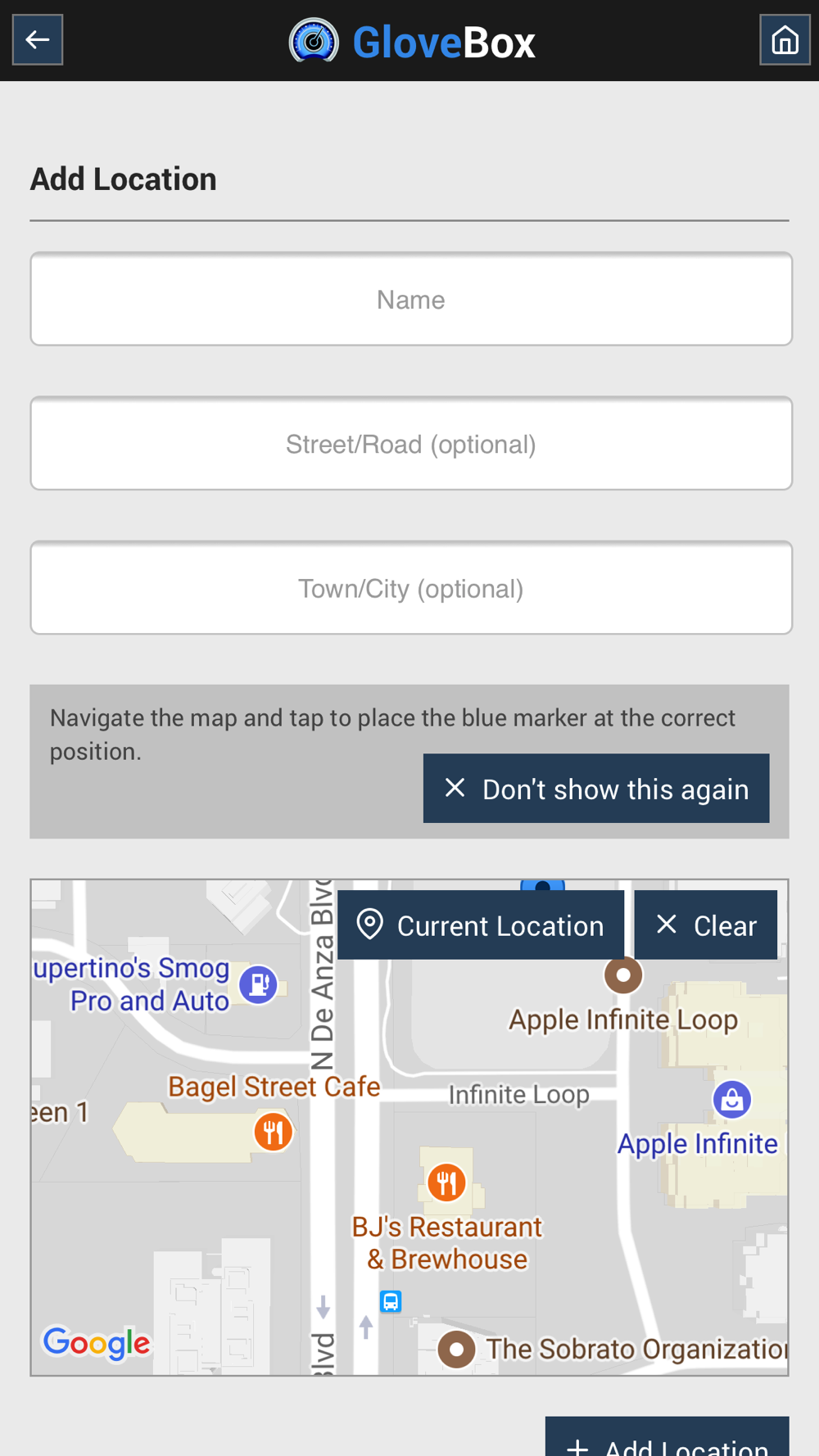The width and height of the screenshot is (819, 1456).
Task: Tap Bagel Street Cafe map pin
Action: click(x=274, y=1133)
